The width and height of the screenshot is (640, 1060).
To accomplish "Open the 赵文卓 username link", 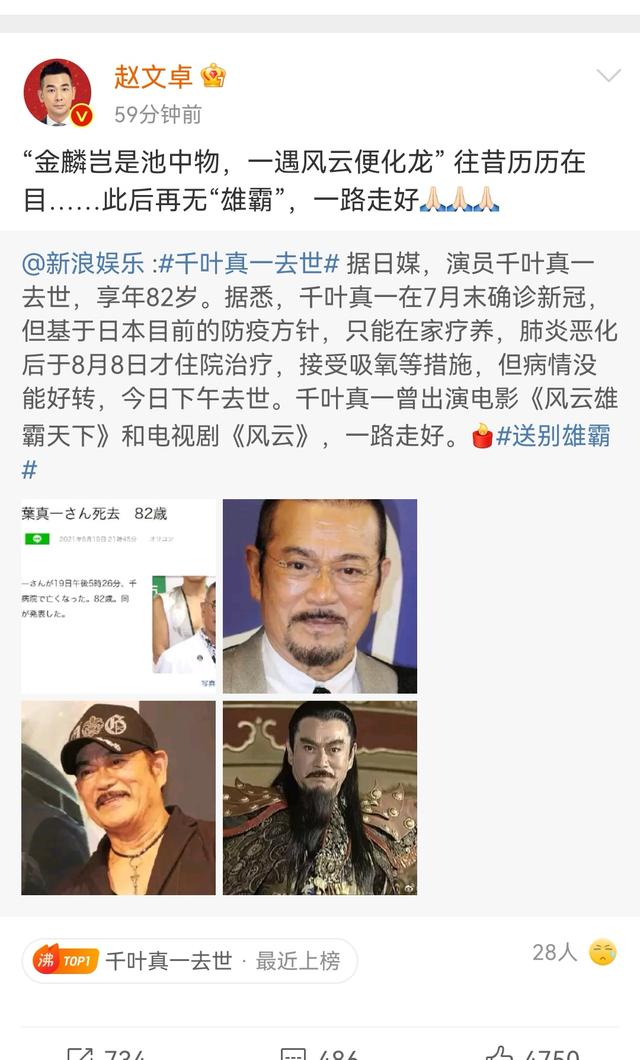I will 153,76.
